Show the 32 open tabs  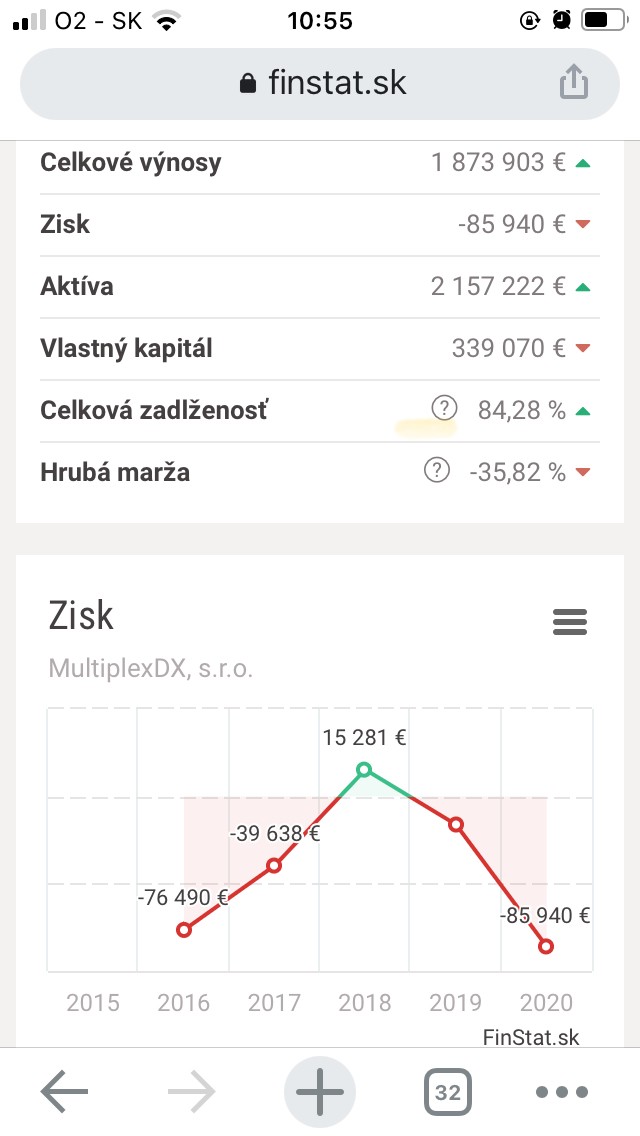[447, 1092]
